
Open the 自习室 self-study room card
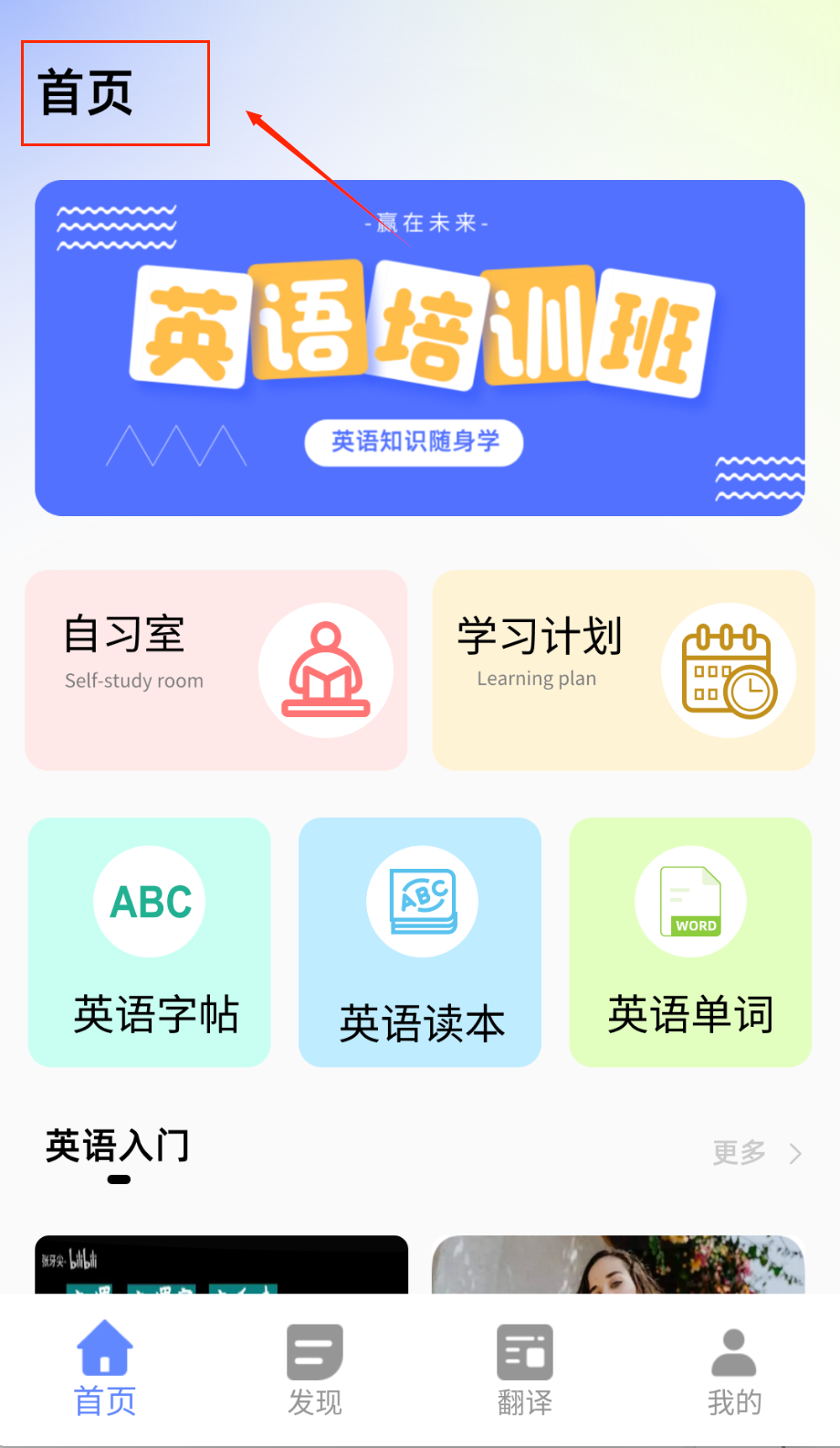[216, 671]
